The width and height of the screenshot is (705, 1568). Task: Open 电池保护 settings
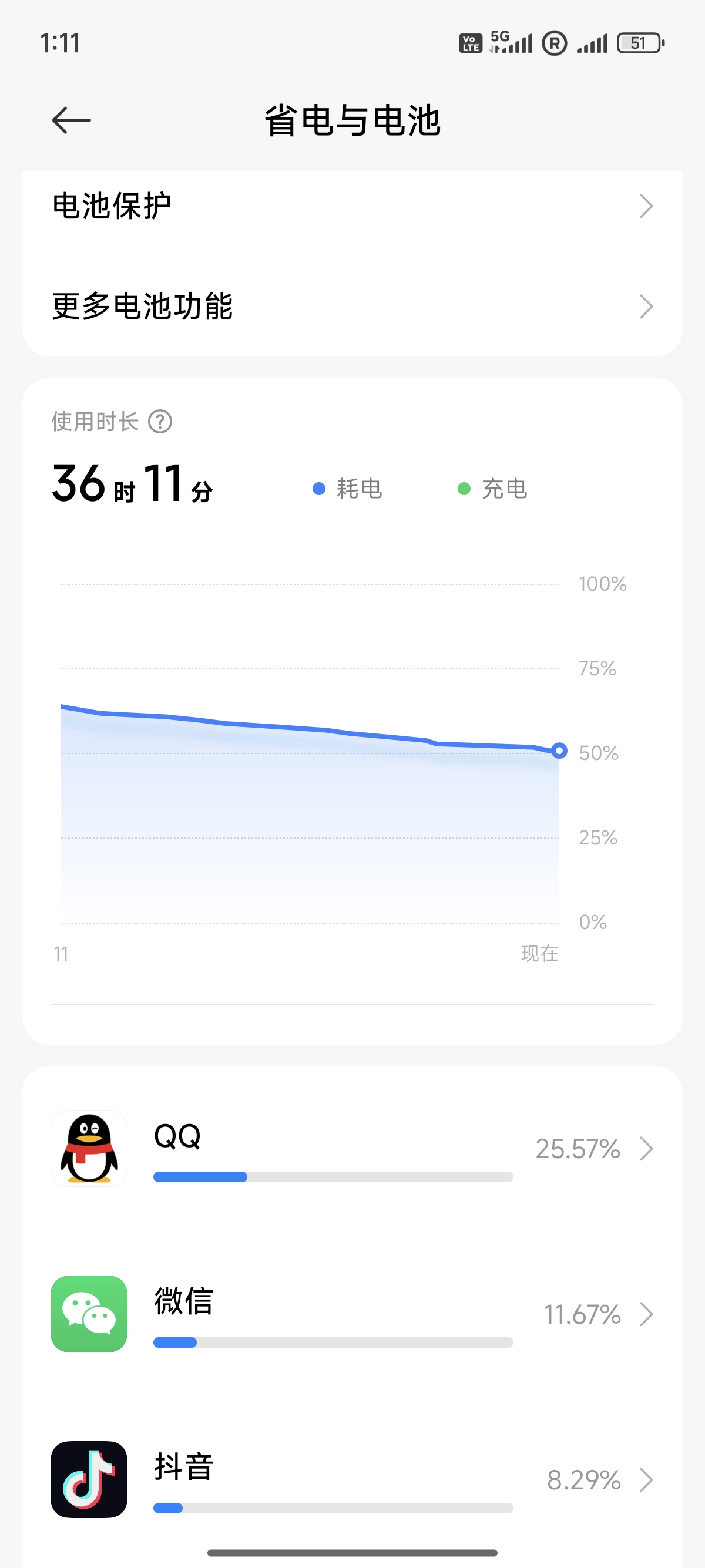[352, 206]
